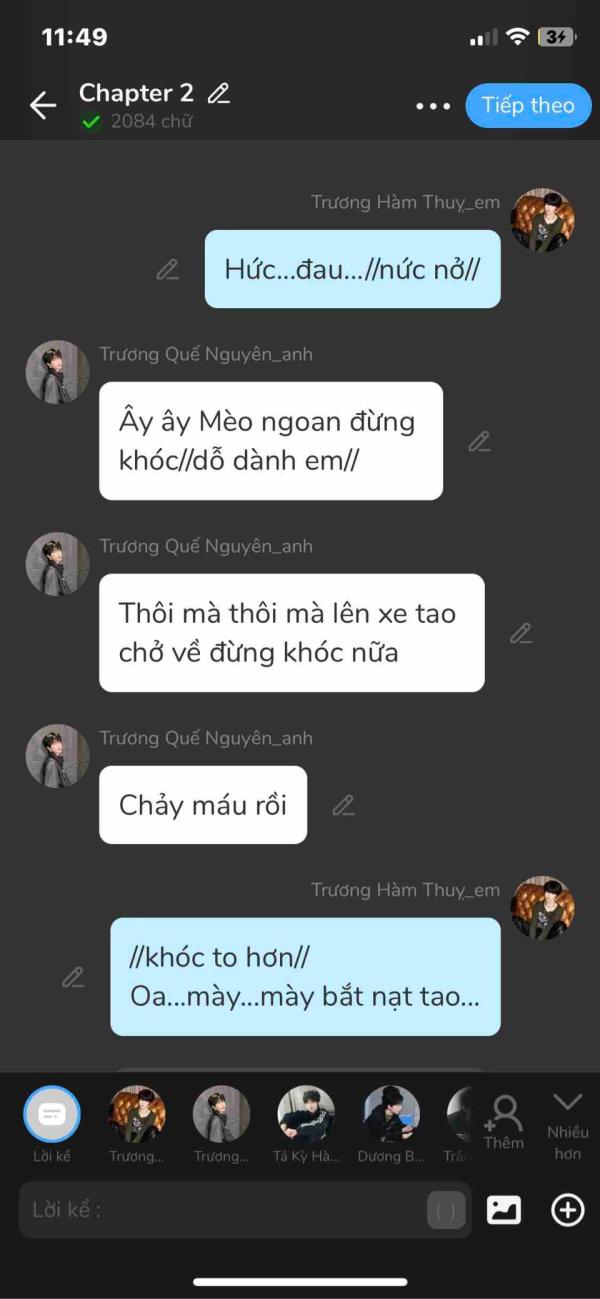
Task: Select the Lời kể narrator option
Action: click(51, 1124)
